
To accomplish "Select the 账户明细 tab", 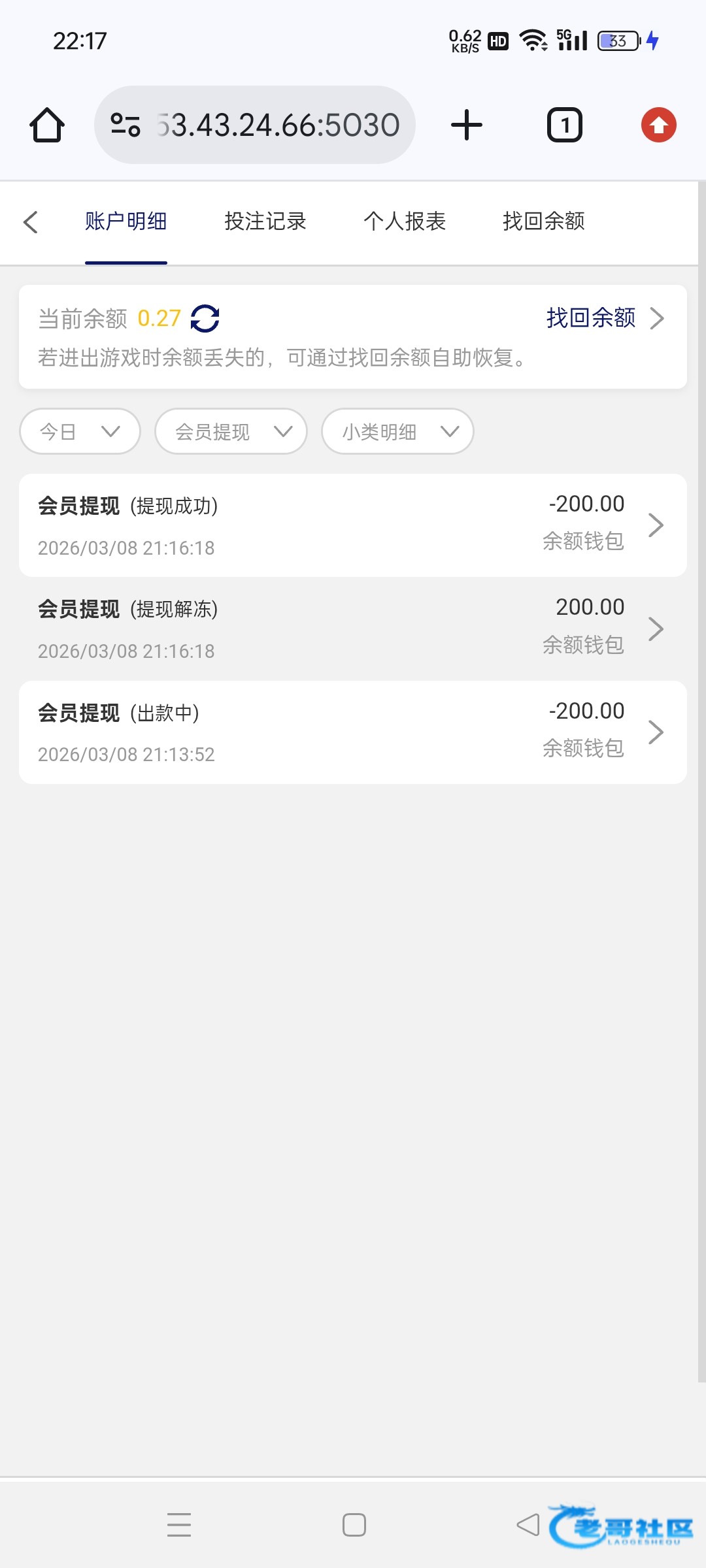I will 126,221.
